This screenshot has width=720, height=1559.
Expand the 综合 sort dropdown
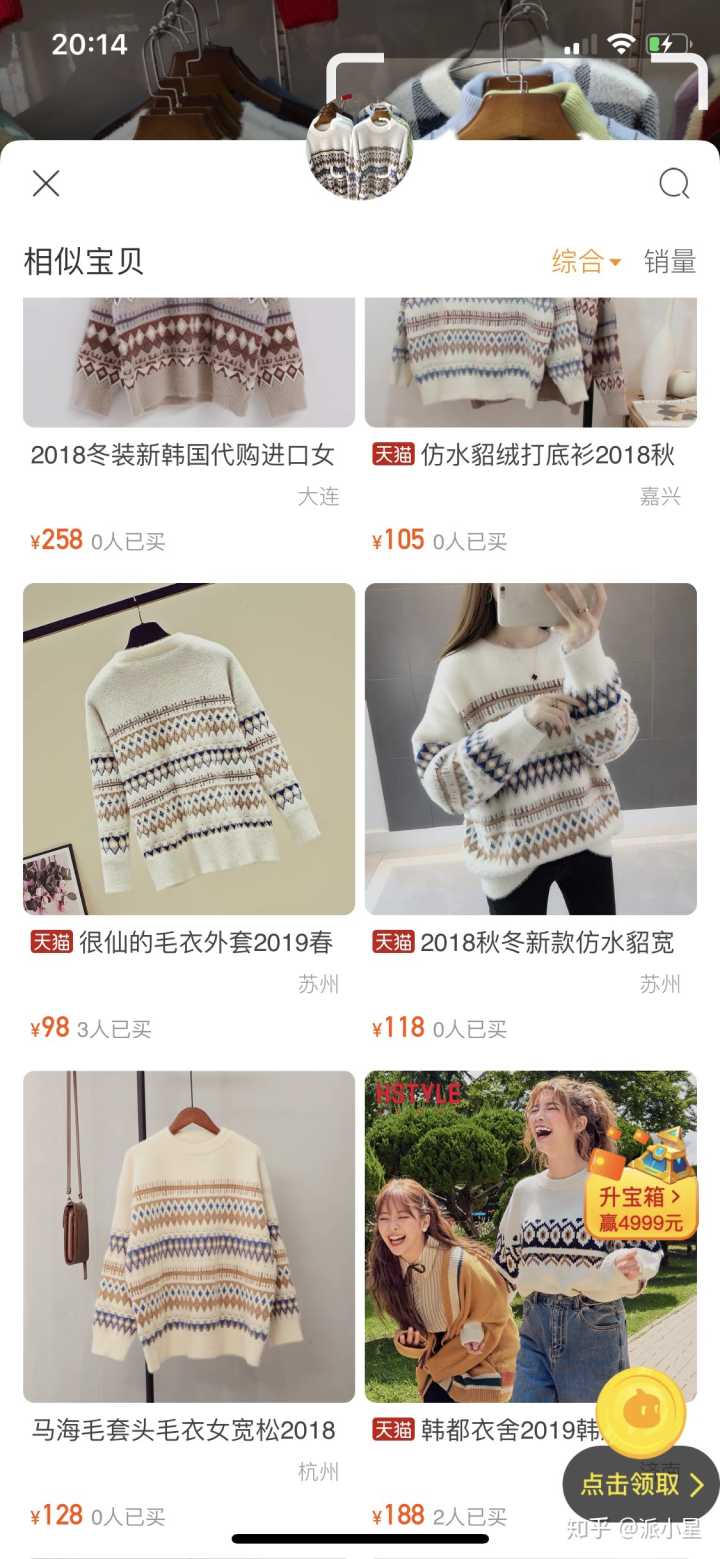pyautogui.click(x=586, y=262)
